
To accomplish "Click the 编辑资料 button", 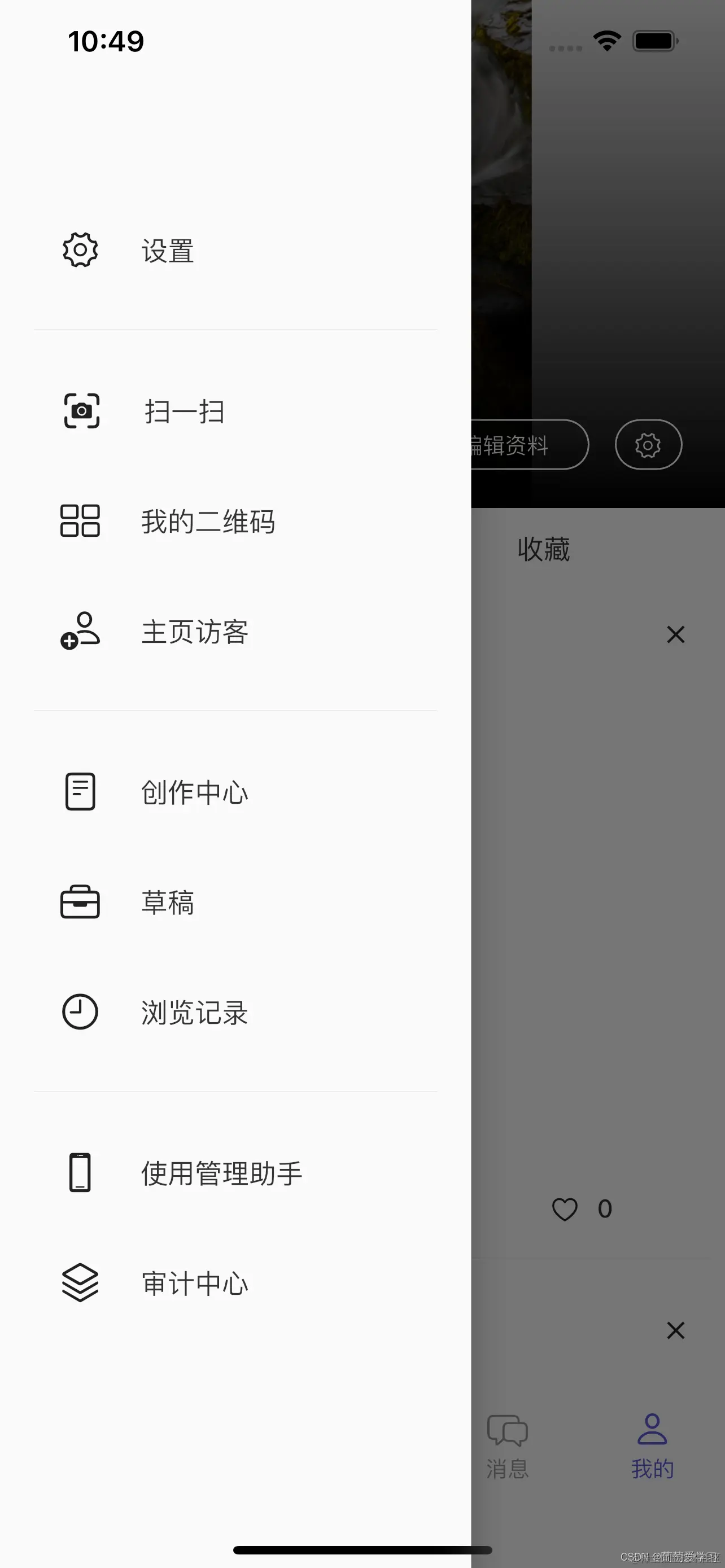I will (x=521, y=444).
